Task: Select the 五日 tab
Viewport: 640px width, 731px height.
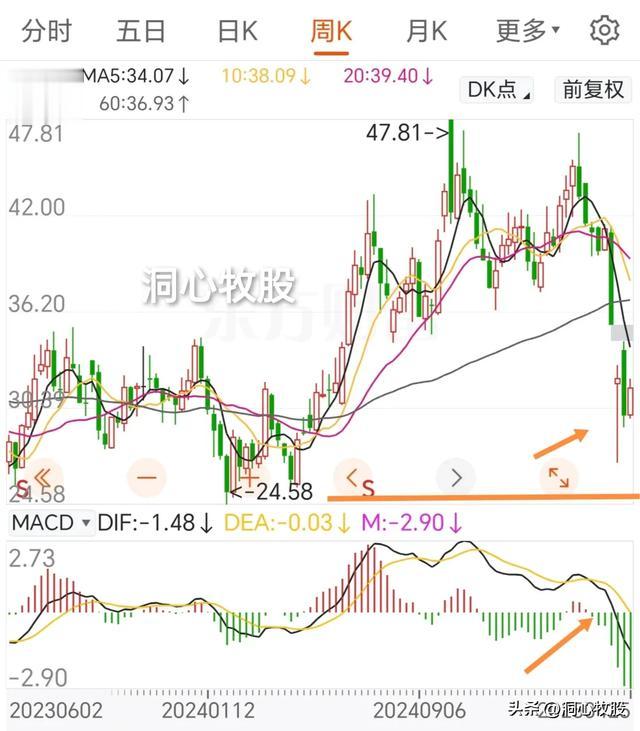Action: 140,31
